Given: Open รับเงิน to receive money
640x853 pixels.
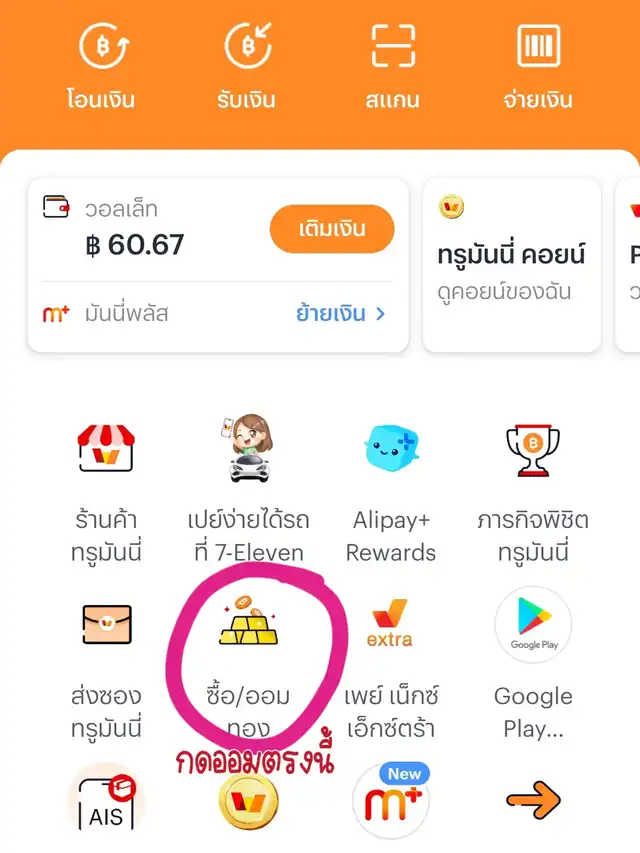Looking at the screenshot, I should point(246,65).
